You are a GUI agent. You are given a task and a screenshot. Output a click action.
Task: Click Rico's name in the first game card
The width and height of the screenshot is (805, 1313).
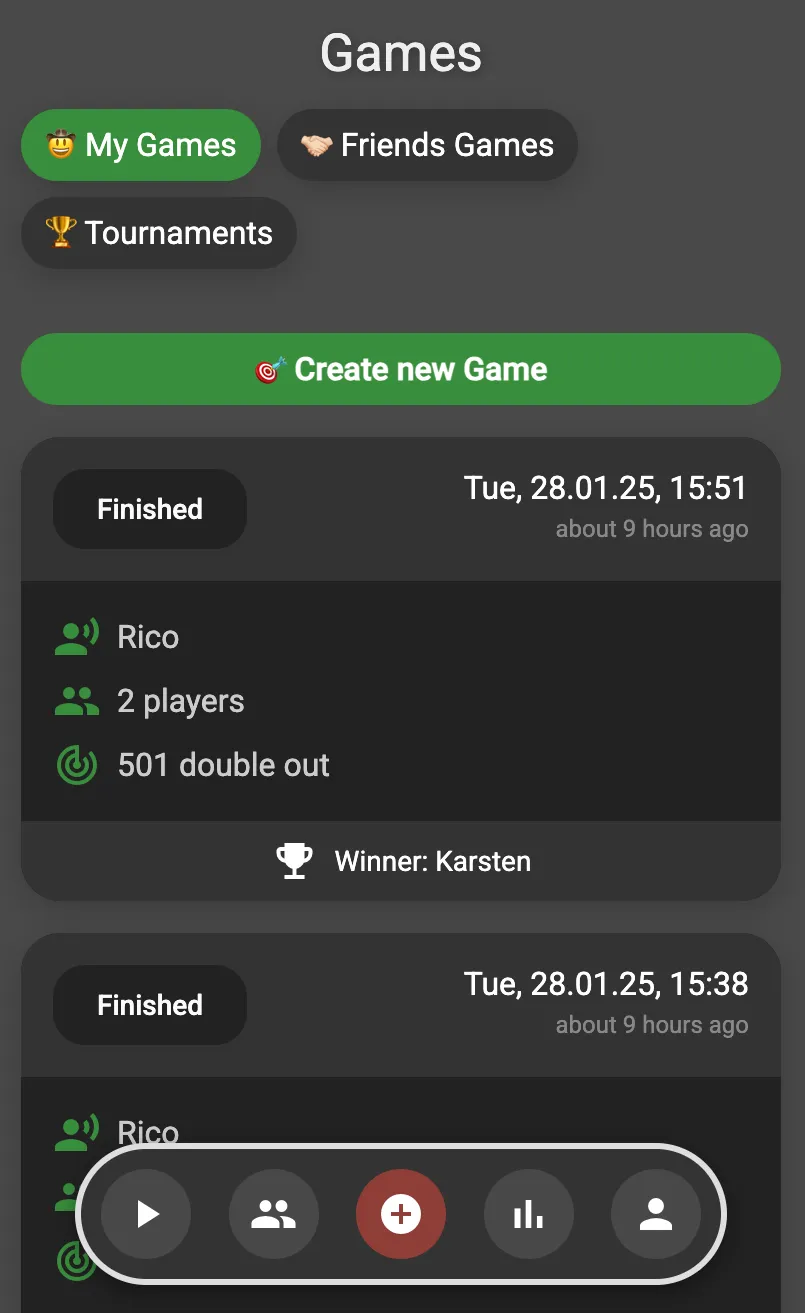pyautogui.click(x=148, y=637)
